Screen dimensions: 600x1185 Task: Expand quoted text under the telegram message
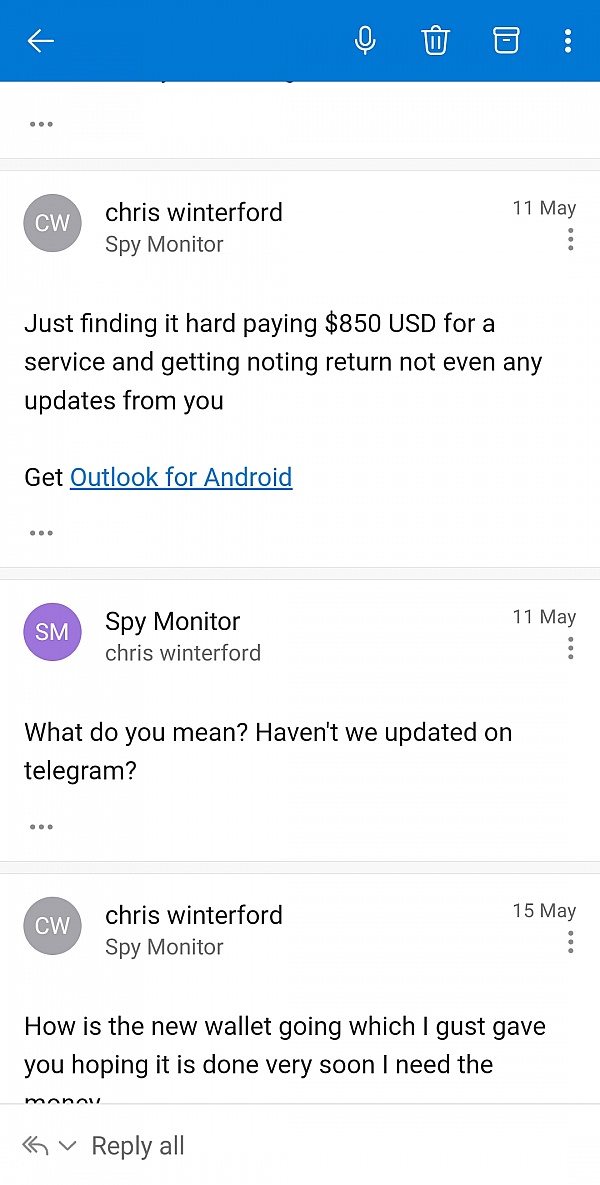point(42,827)
